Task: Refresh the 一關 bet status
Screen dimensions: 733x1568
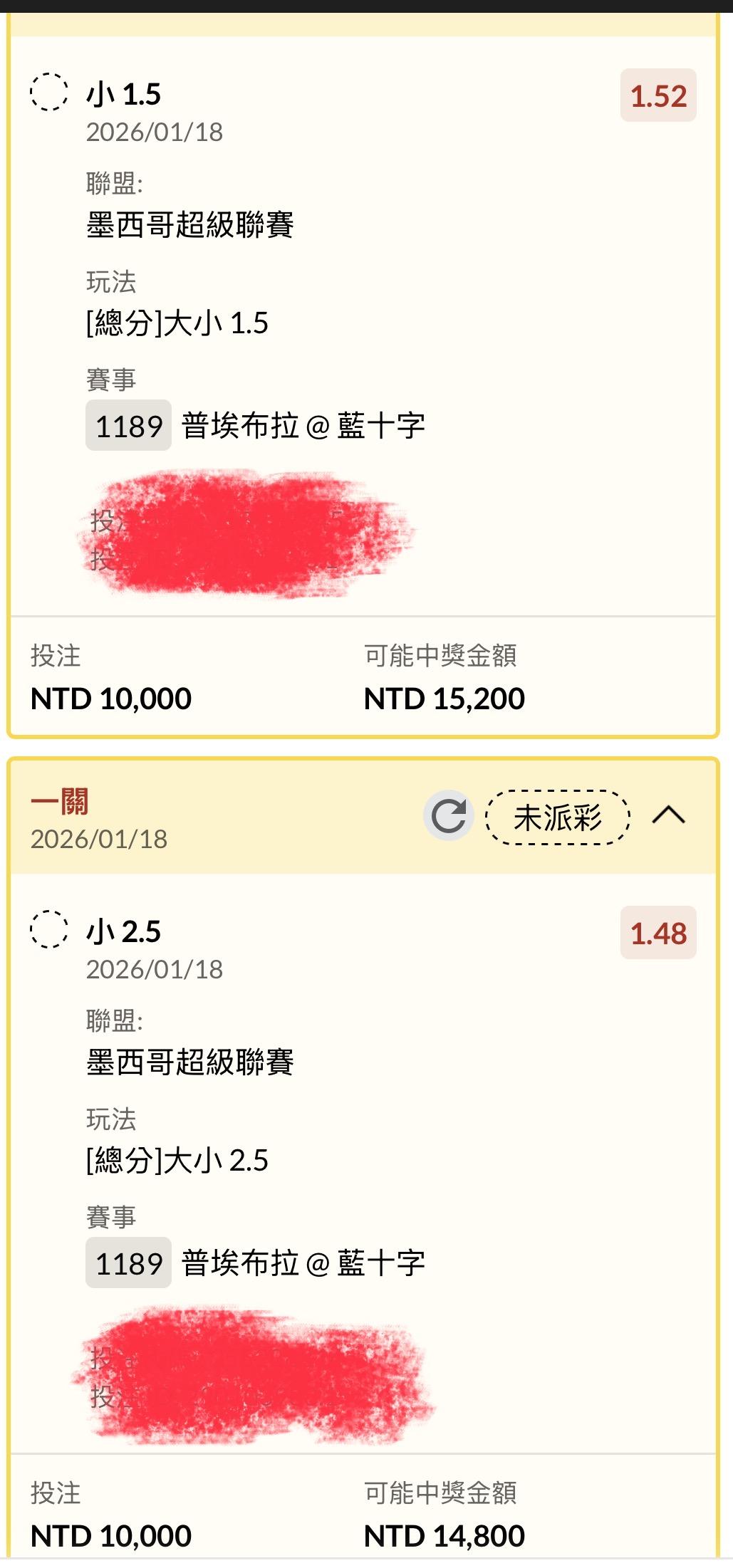Action: pos(449,815)
